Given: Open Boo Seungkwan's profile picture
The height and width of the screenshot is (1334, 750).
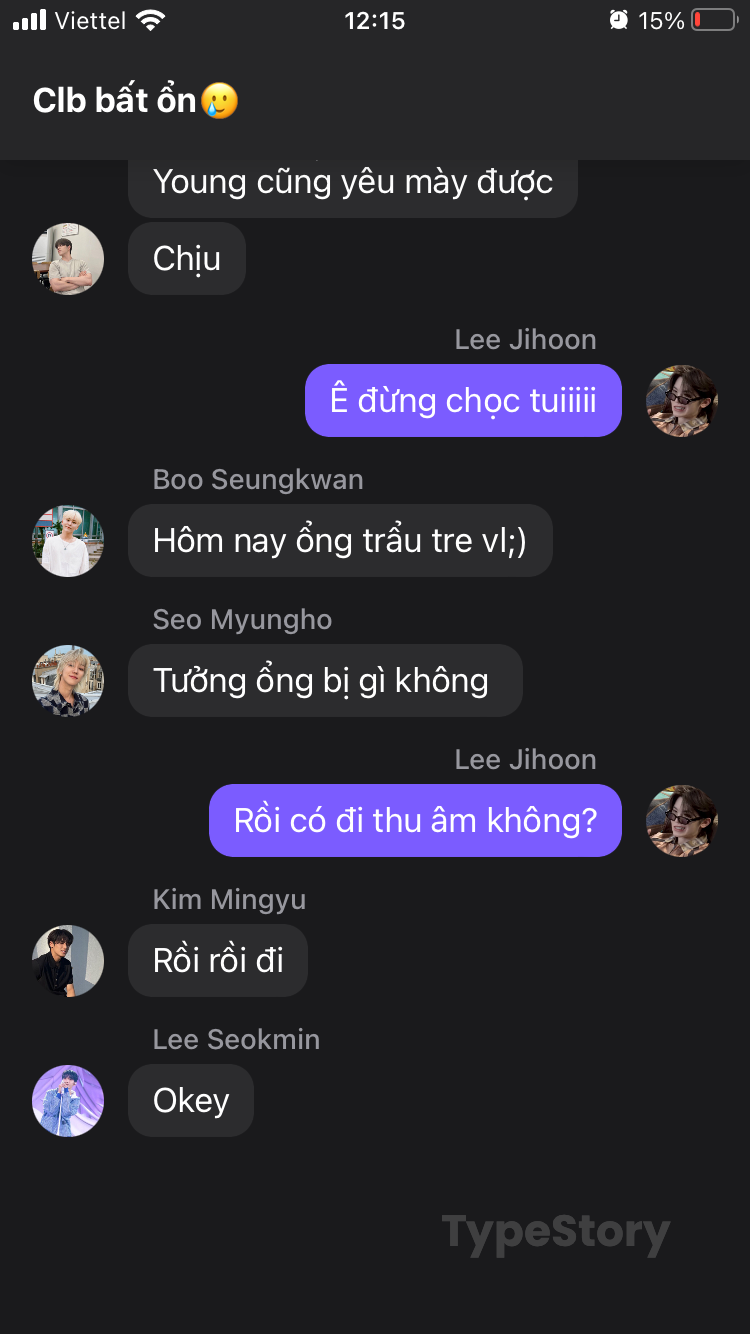Looking at the screenshot, I should click(68, 541).
